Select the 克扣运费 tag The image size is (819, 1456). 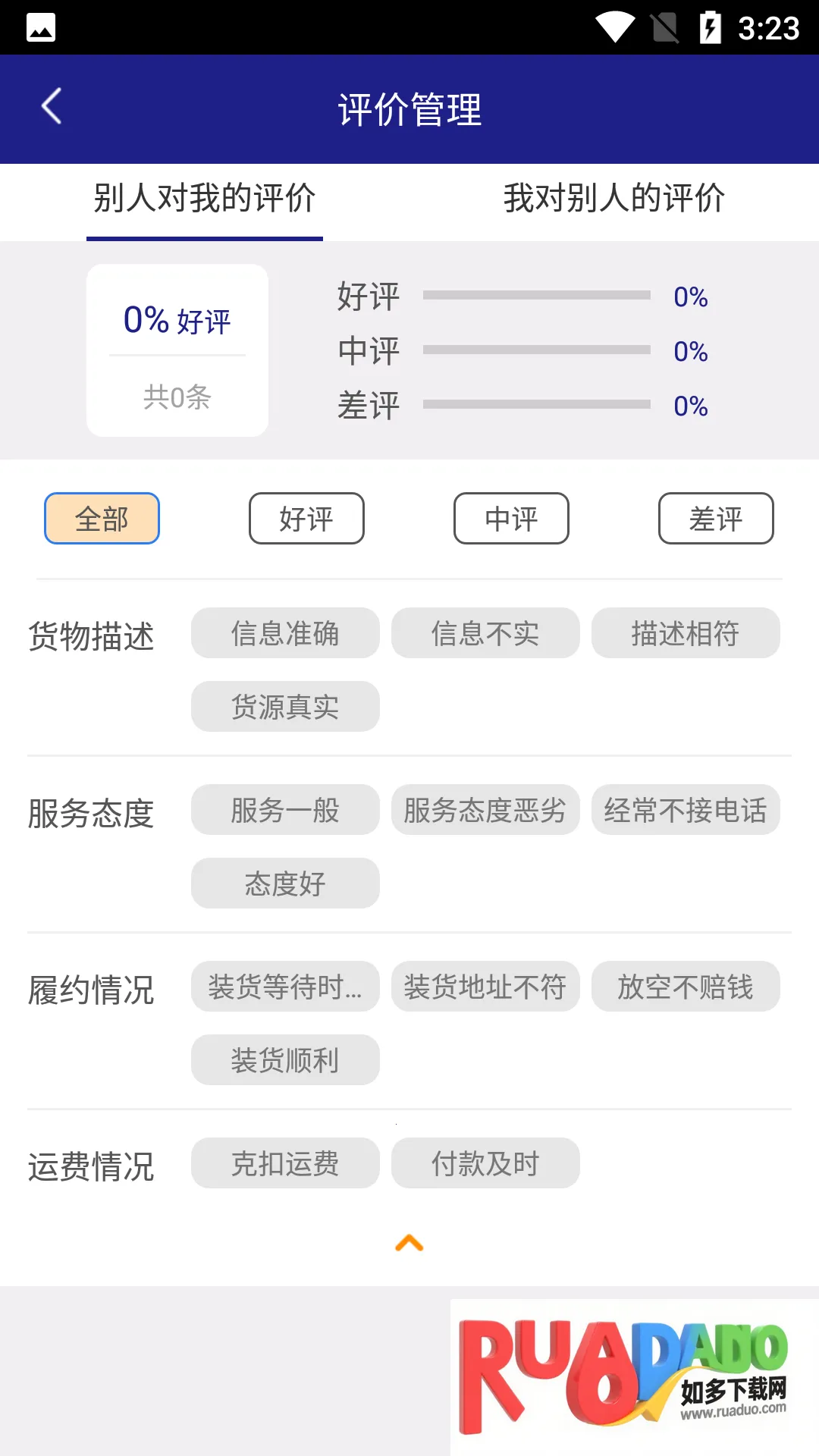coord(285,1163)
